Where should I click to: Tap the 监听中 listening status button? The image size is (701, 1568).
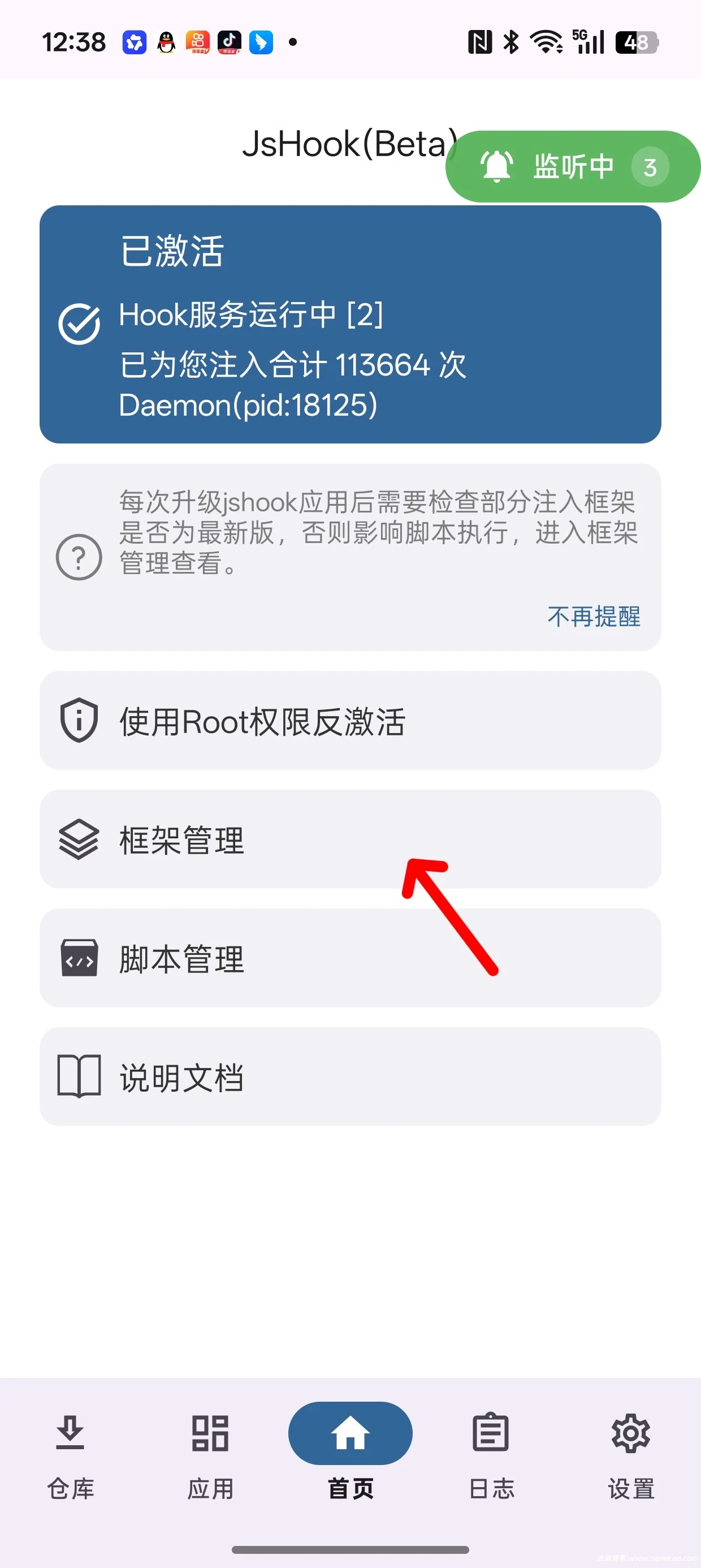tap(572, 166)
